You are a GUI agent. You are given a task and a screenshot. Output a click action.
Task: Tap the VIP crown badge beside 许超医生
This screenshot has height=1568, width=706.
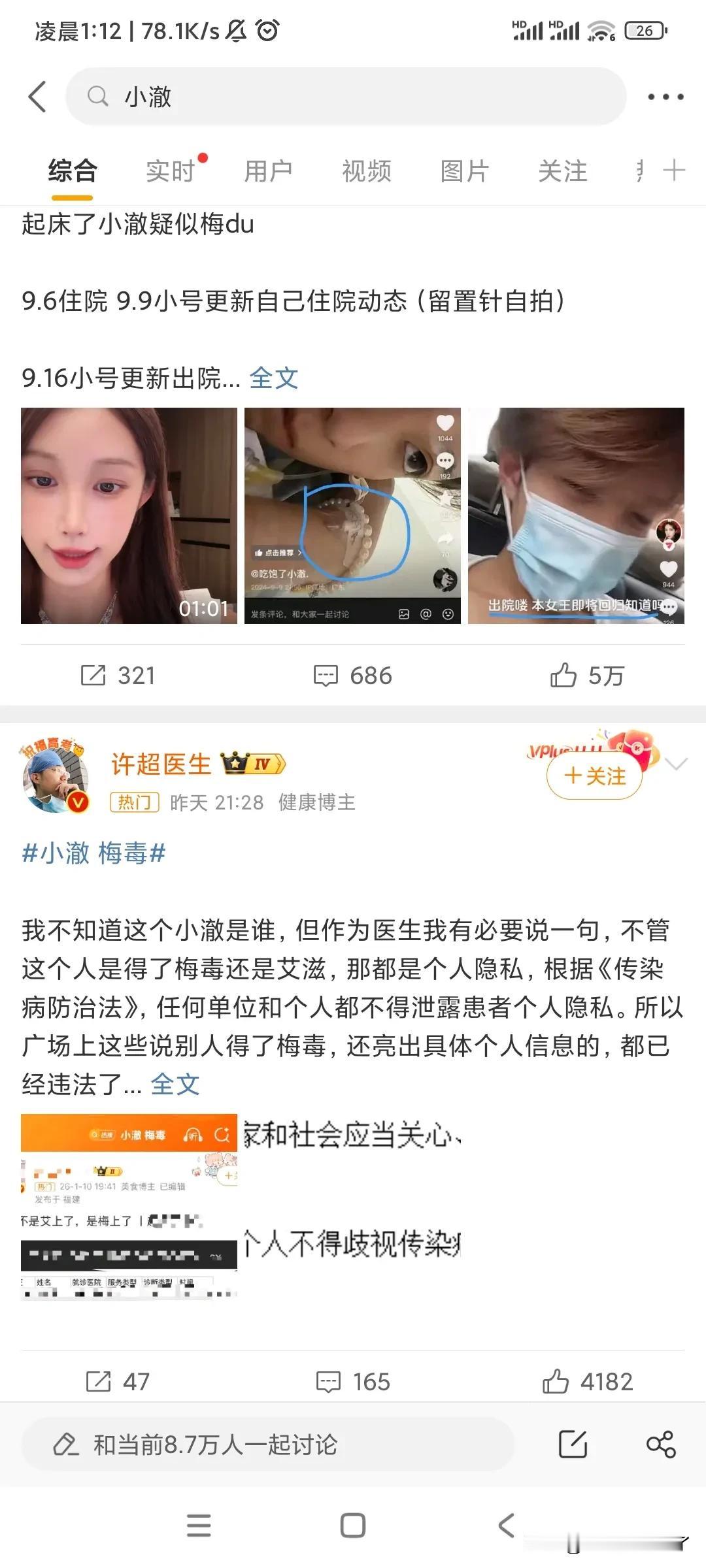(x=255, y=764)
